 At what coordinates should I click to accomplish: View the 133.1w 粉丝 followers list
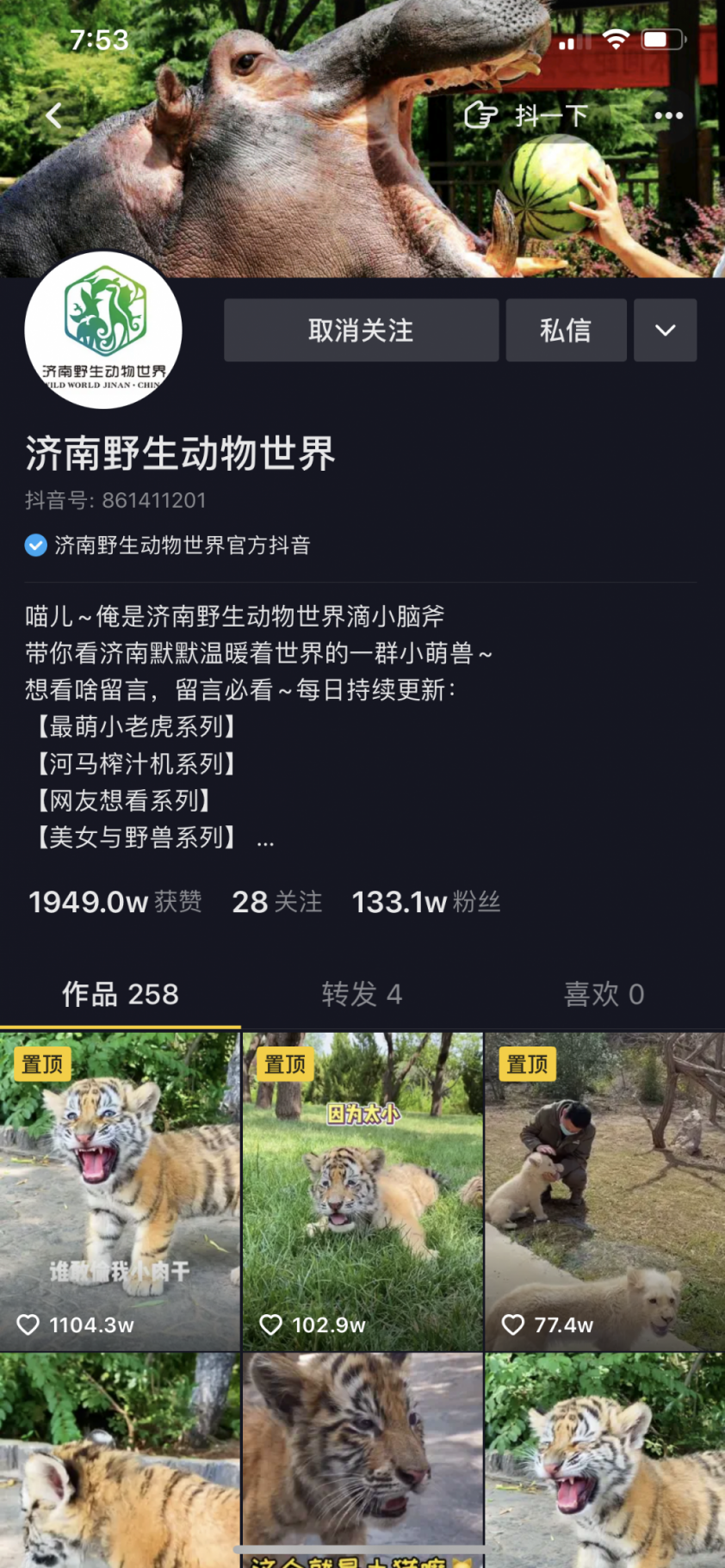click(x=425, y=902)
